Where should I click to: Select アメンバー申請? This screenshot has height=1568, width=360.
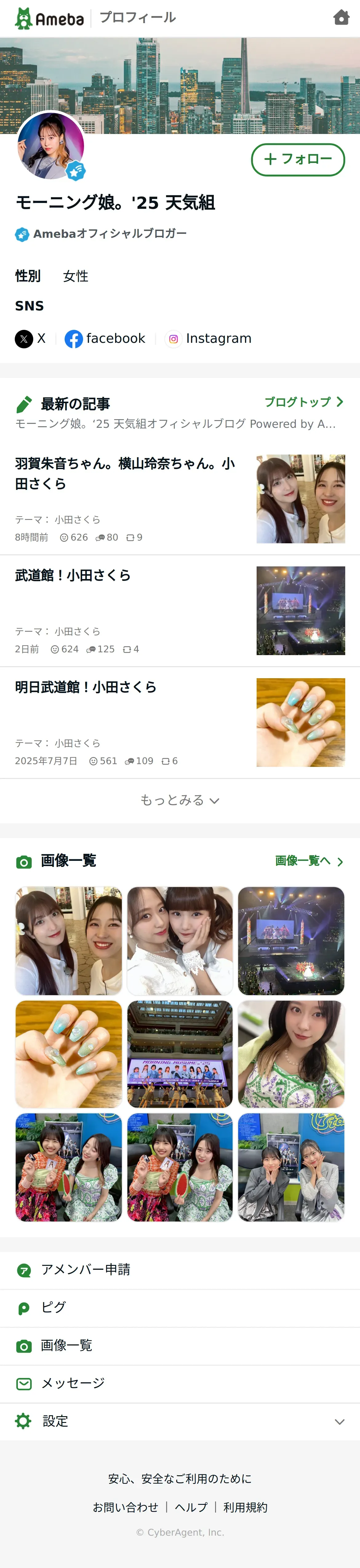coord(85,1269)
